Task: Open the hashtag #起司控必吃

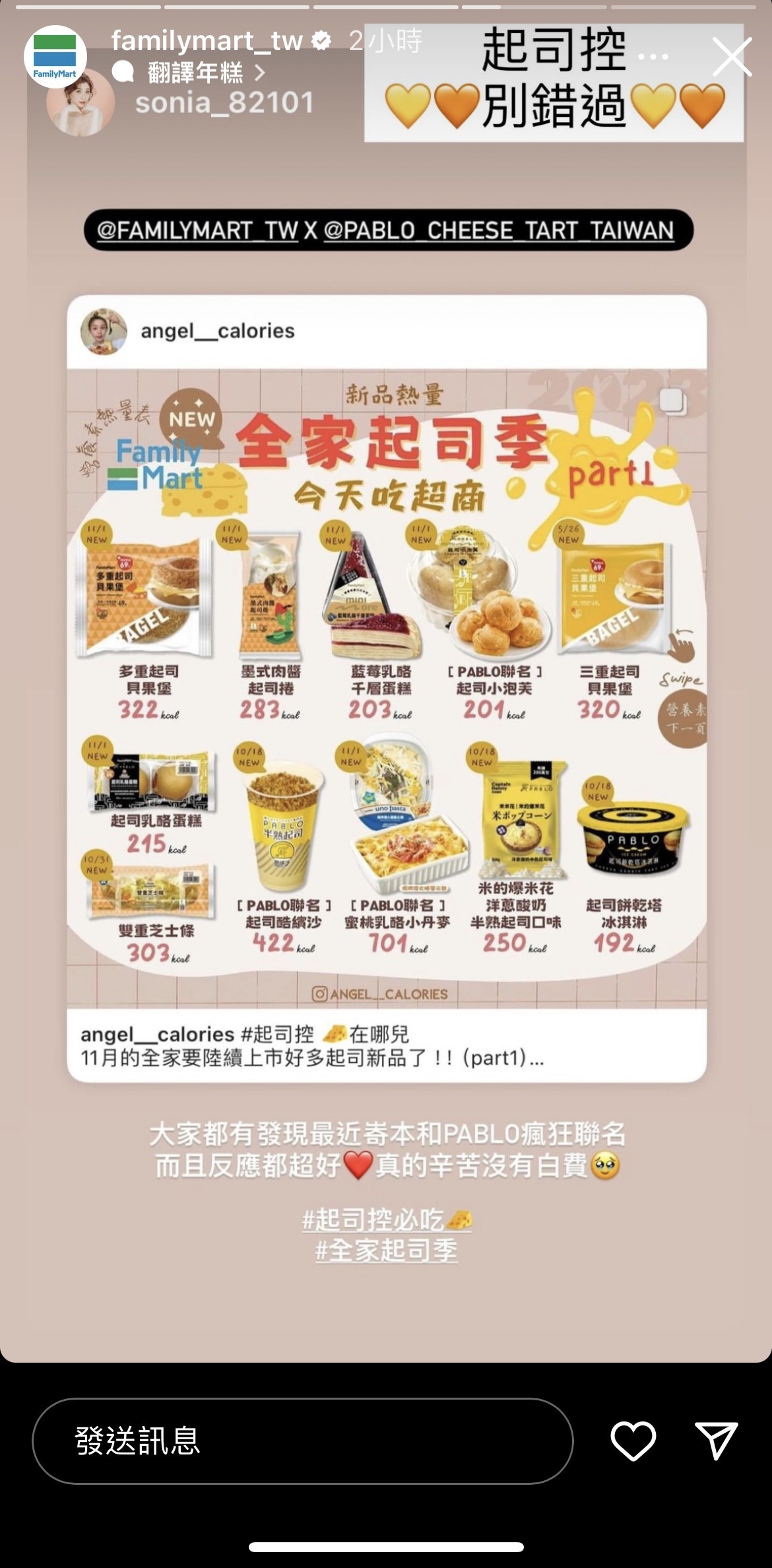Action: (387, 1219)
